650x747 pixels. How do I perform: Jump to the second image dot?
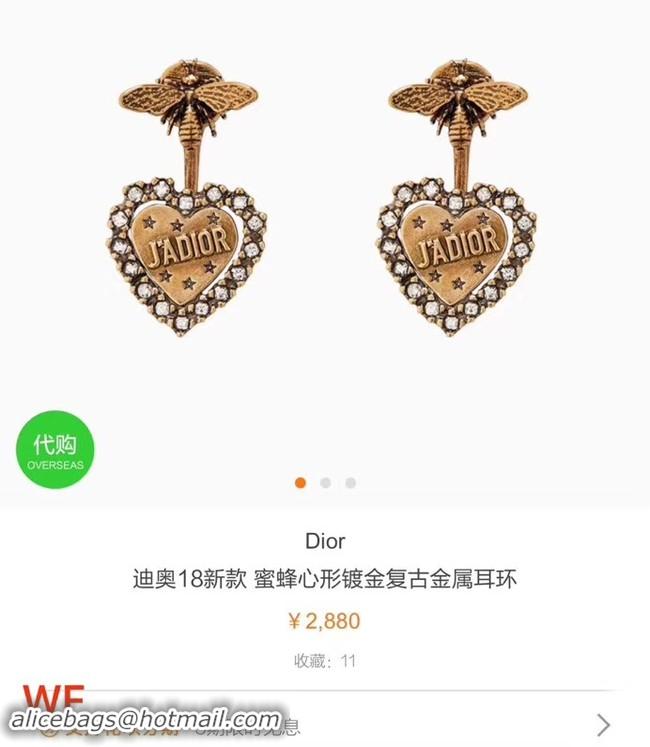(x=326, y=483)
